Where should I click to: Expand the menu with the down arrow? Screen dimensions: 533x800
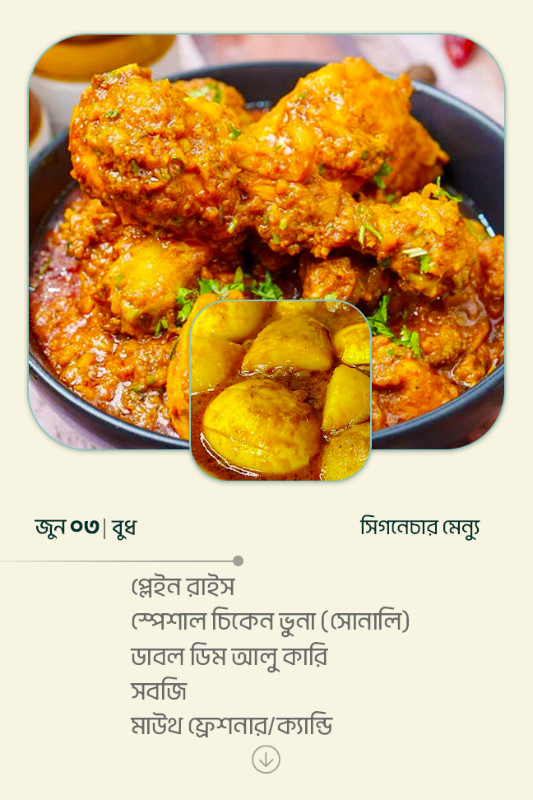tap(266, 759)
